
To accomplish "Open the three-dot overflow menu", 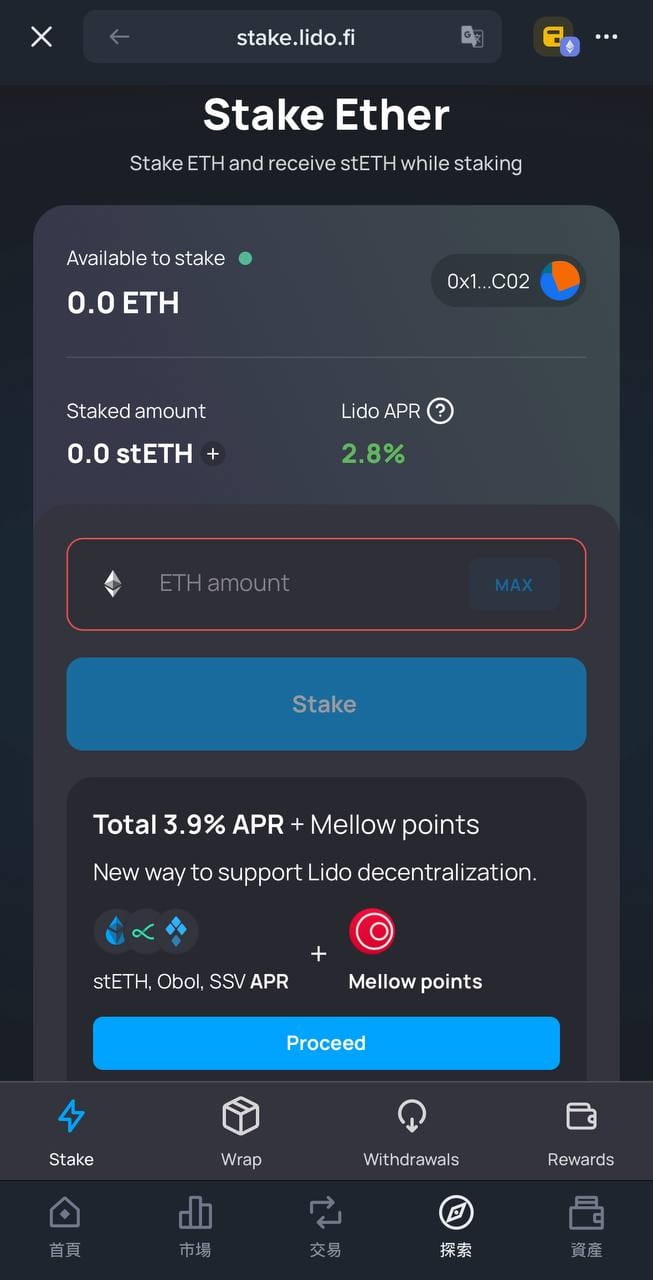I will 606,37.
